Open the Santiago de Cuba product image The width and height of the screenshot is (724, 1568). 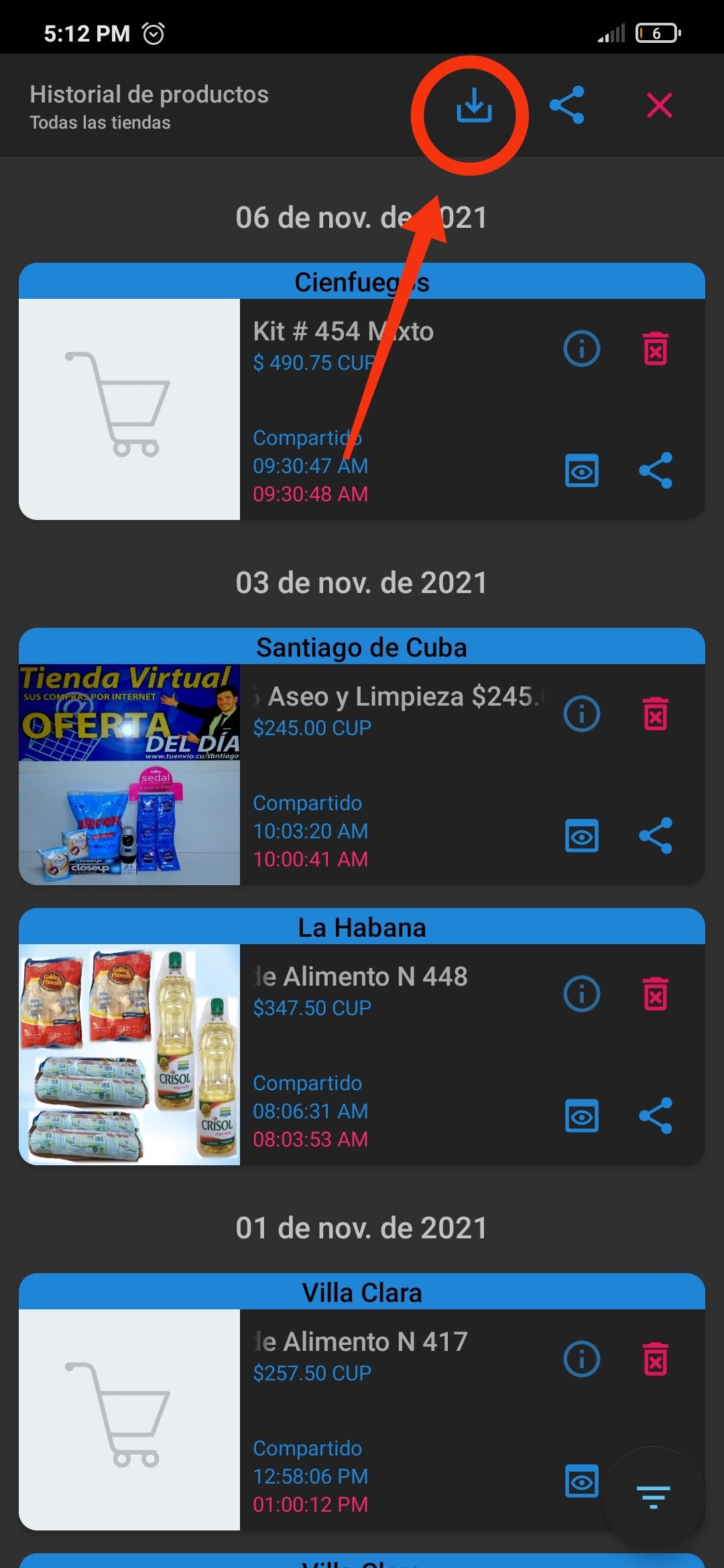129,775
